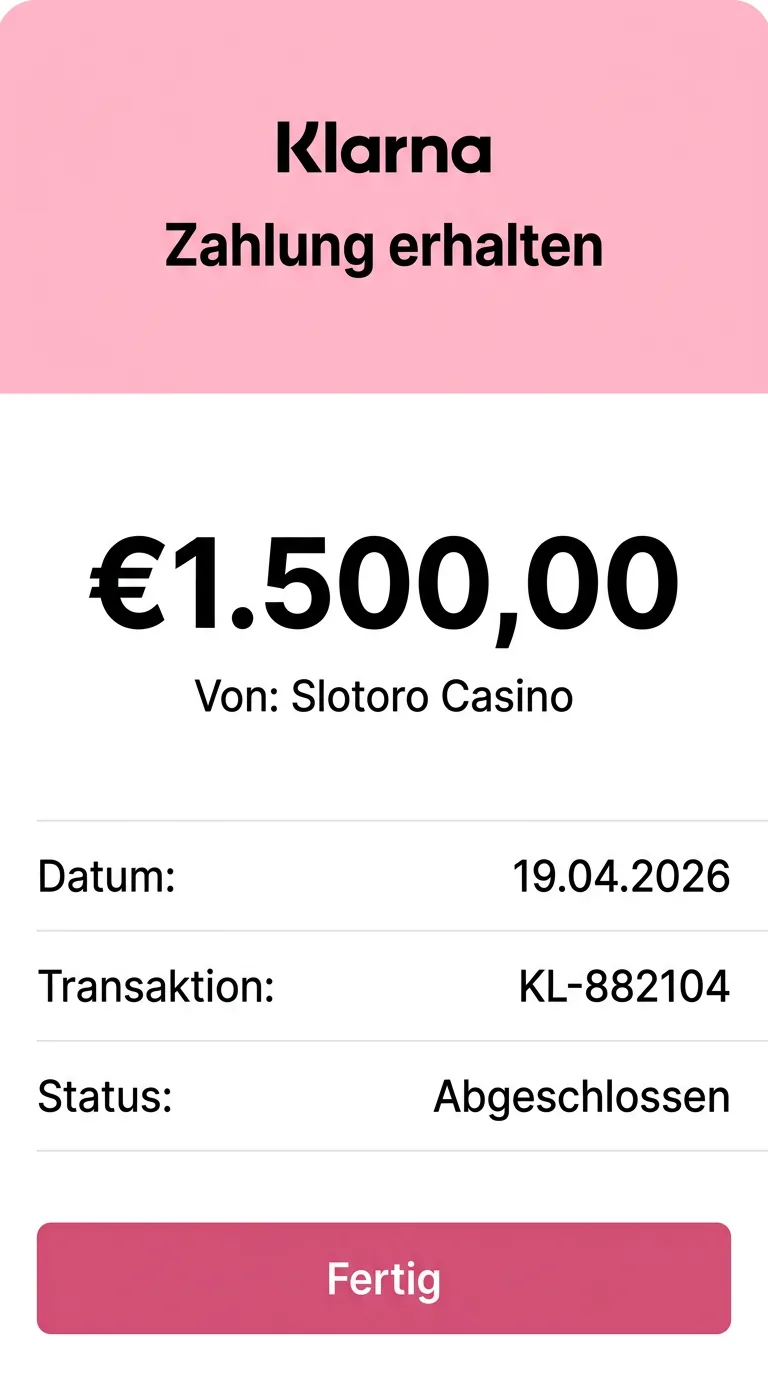The width and height of the screenshot is (768, 1376).
Task: Click the Transaktion label
Action: 156,987
